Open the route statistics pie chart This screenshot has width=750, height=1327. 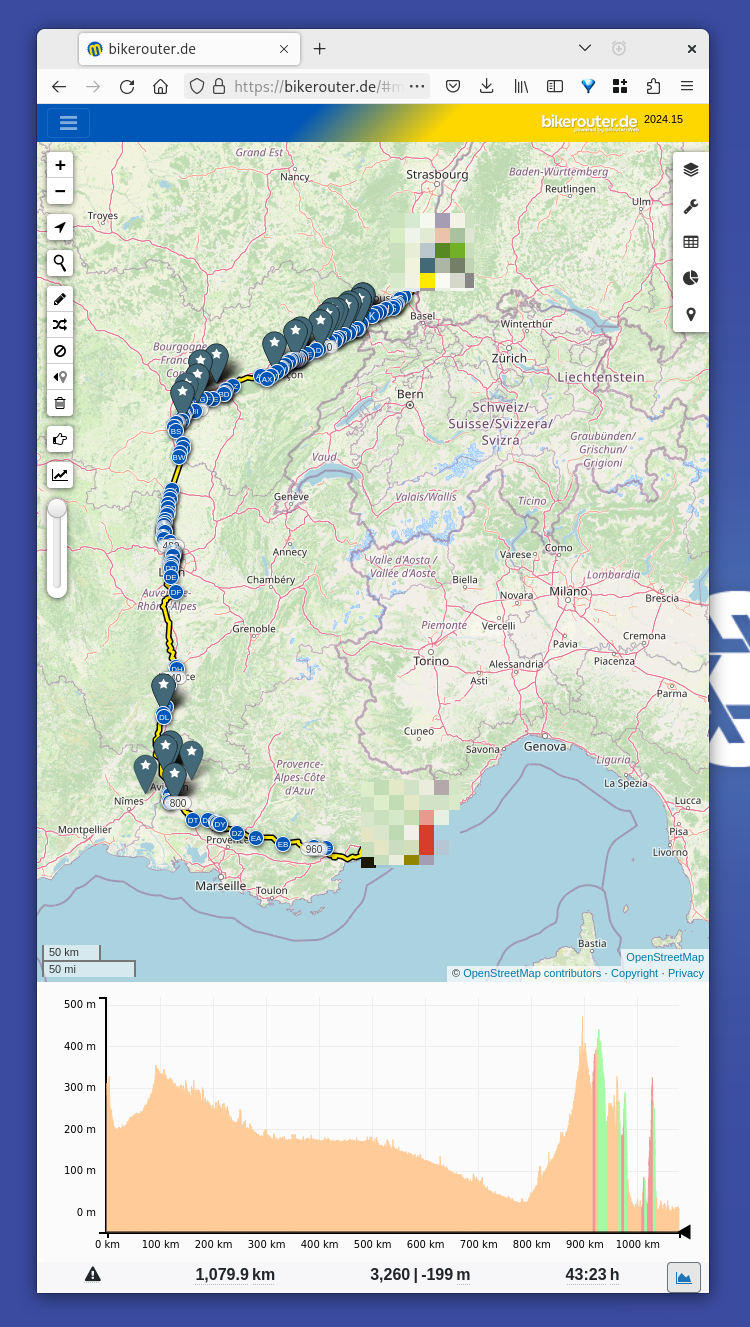[691, 278]
